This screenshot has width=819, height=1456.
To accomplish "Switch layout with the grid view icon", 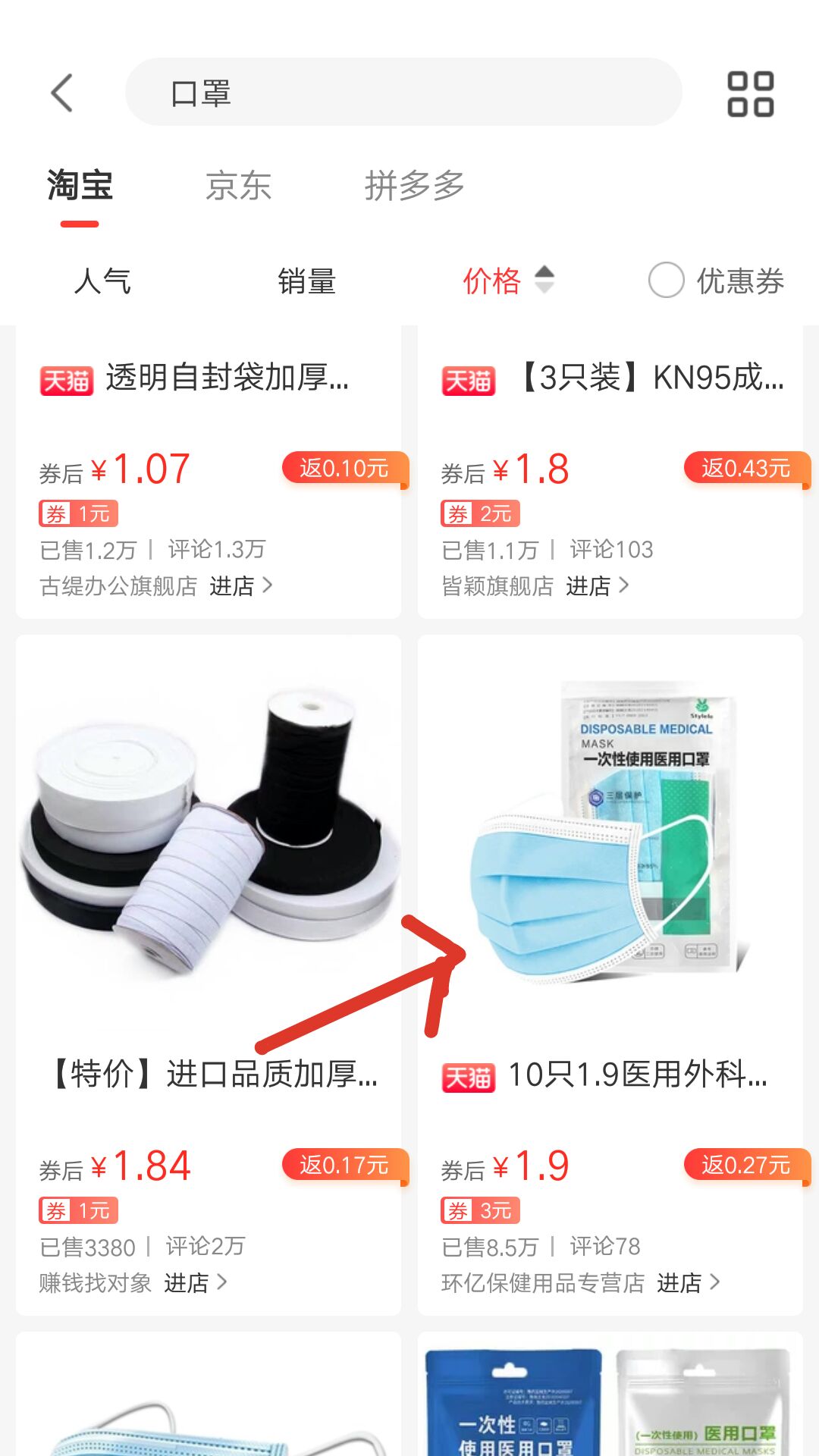I will [x=750, y=94].
